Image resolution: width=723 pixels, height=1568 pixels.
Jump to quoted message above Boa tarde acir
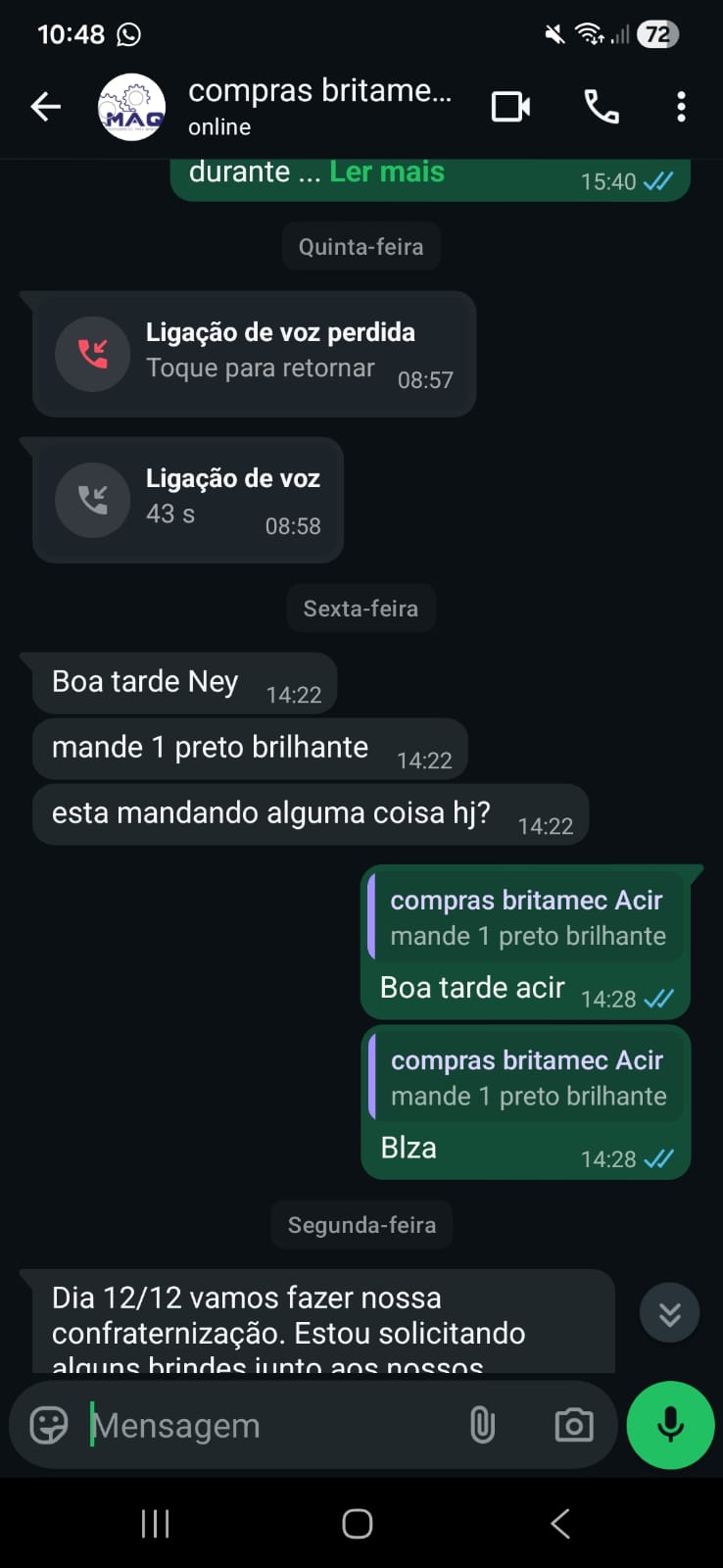pyautogui.click(x=526, y=917)
